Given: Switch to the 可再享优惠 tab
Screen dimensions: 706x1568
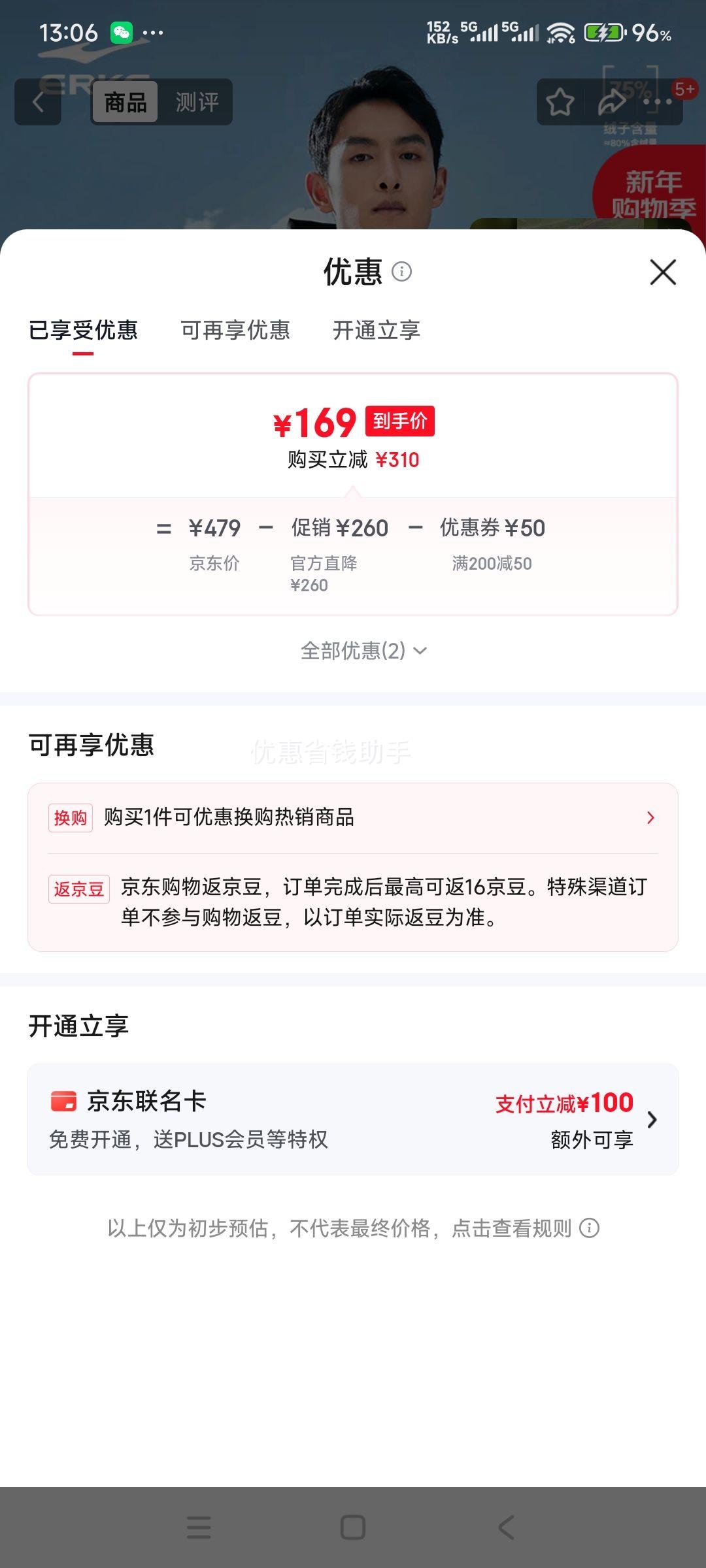Looking at the screenshot, I should click(235, 331).
